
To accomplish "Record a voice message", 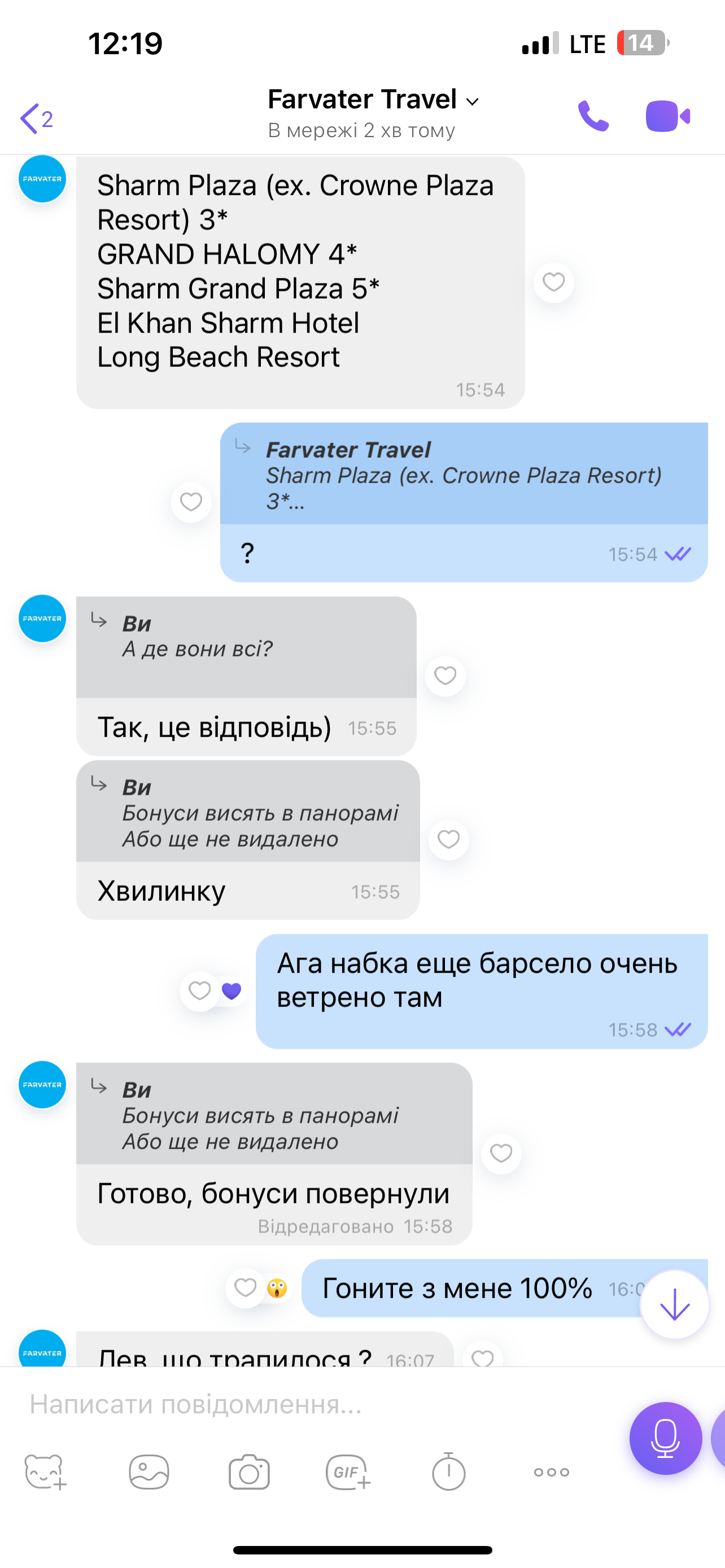I will coord(665,1438).
